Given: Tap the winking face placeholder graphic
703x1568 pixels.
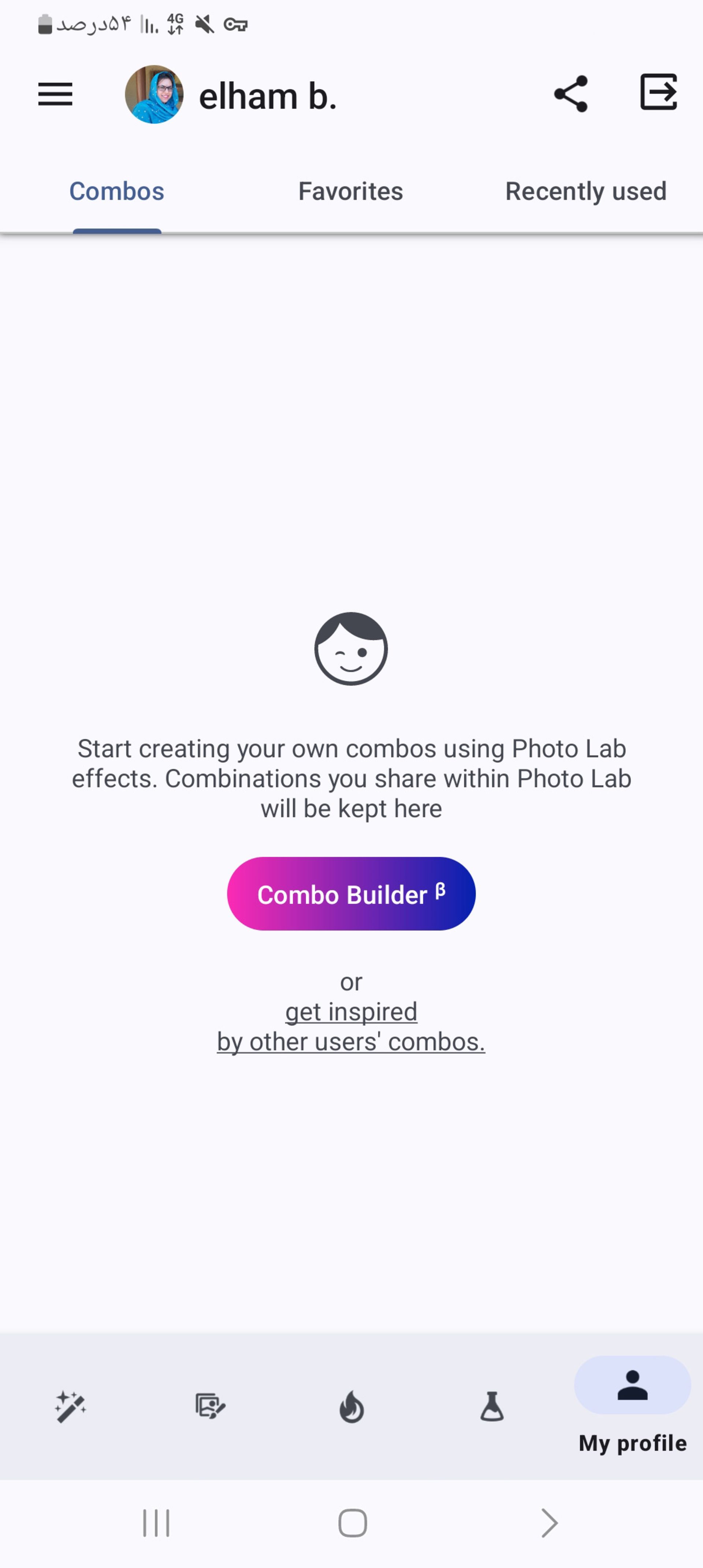Looking at the screenshot, I should [351, 649].
